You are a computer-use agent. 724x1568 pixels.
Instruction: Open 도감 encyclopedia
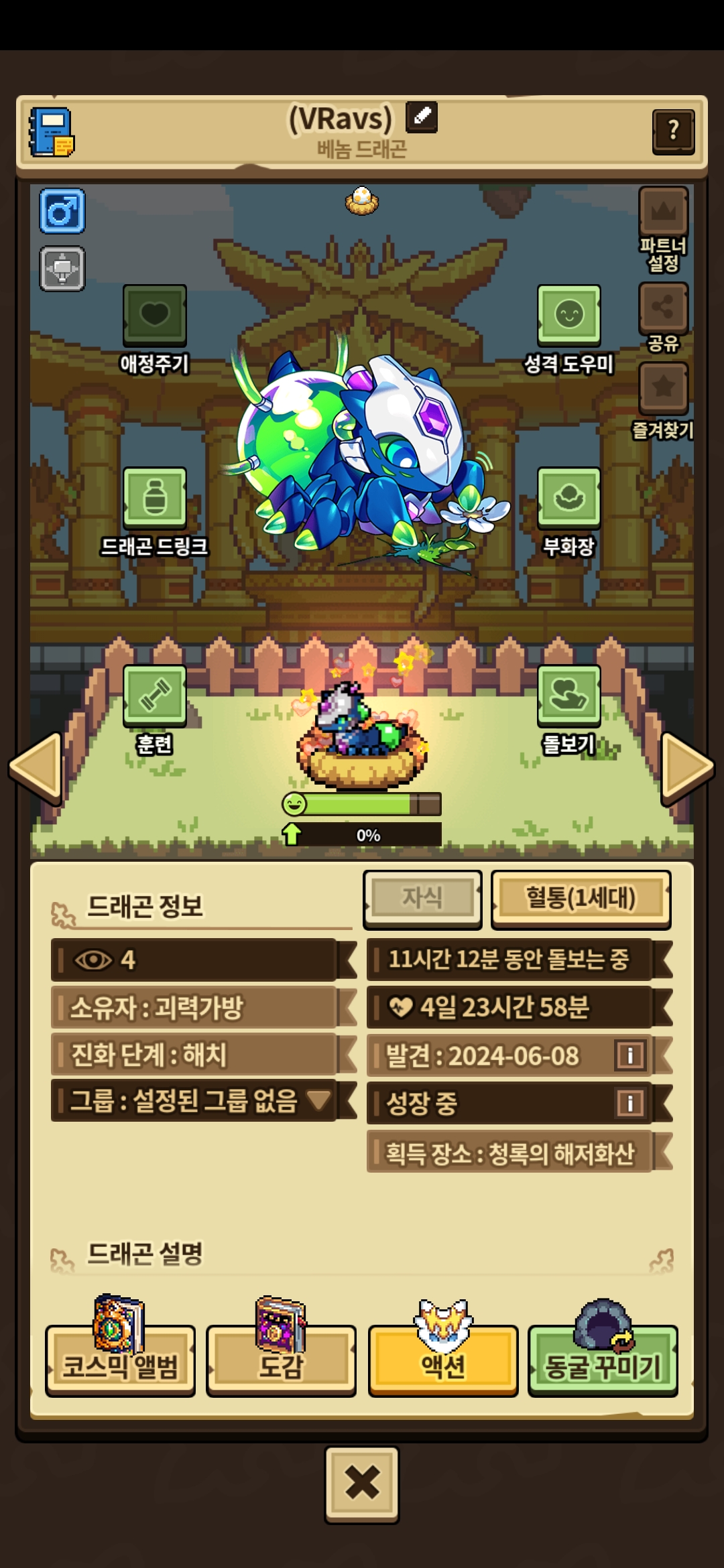click(x=281, y=1360)
